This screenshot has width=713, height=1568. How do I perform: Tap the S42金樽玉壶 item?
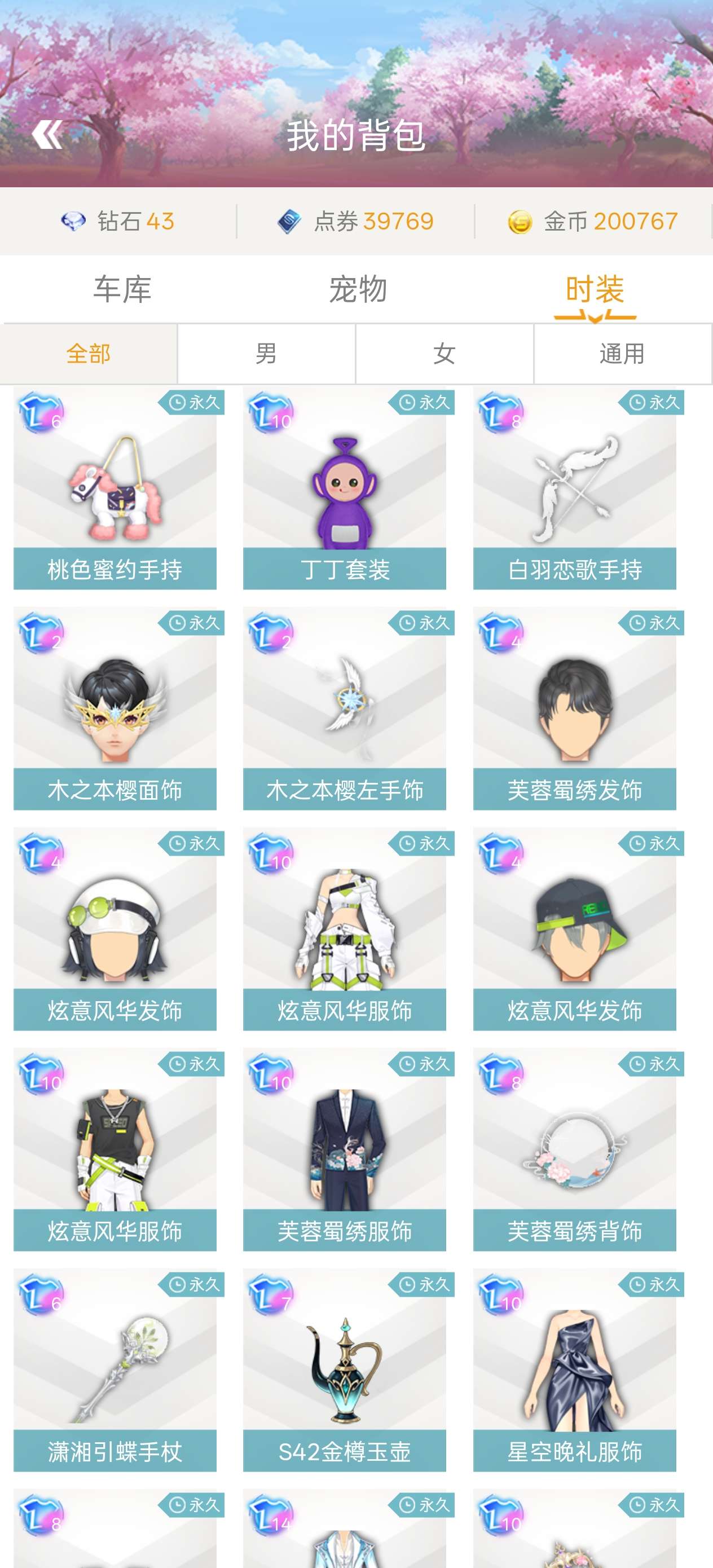(x=345, y=1371)
